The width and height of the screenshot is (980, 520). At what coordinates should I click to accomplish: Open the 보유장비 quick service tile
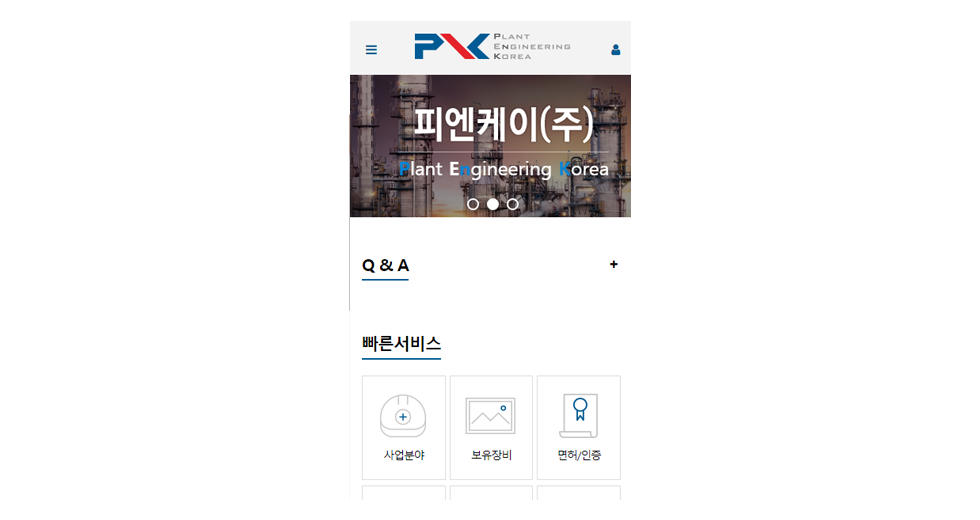click(491, 427)
